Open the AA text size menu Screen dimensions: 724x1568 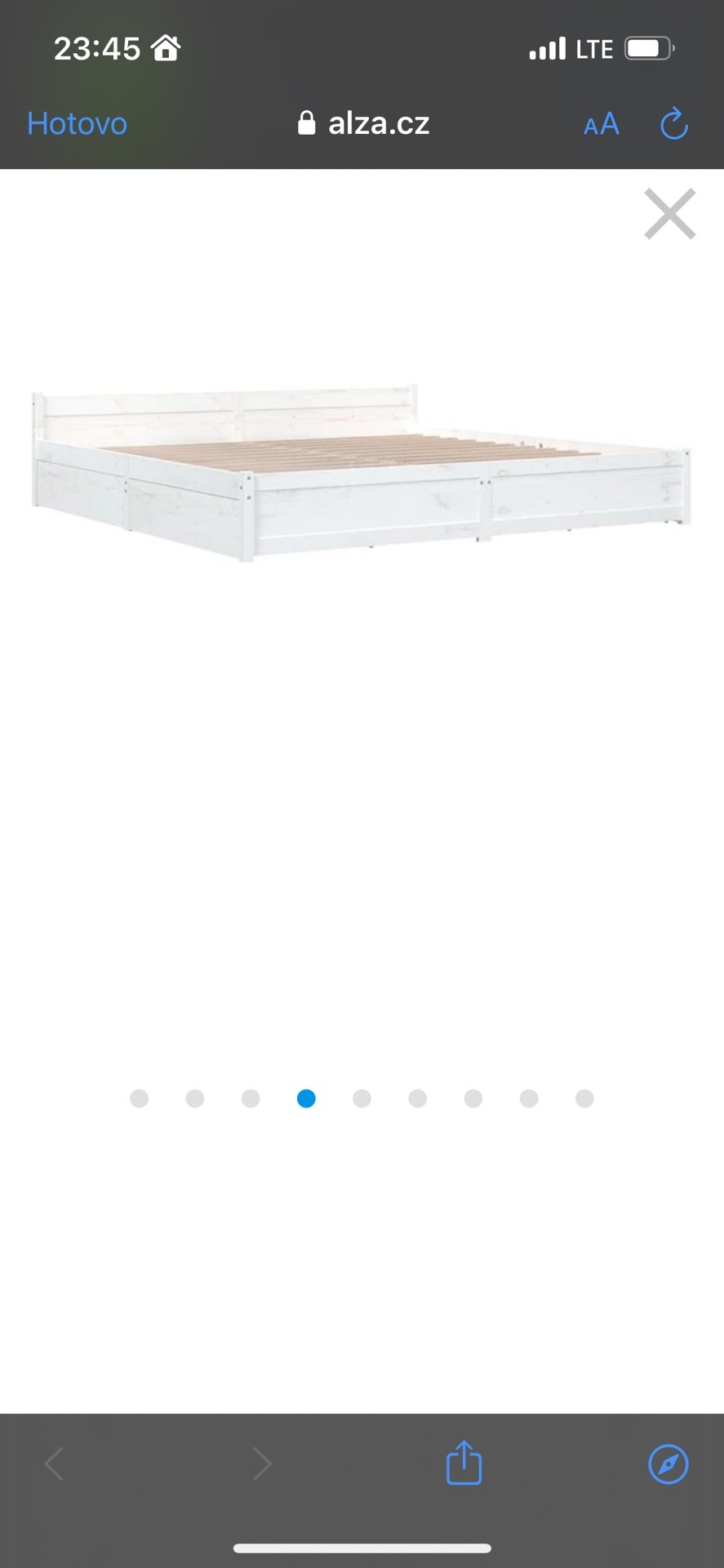602,124
